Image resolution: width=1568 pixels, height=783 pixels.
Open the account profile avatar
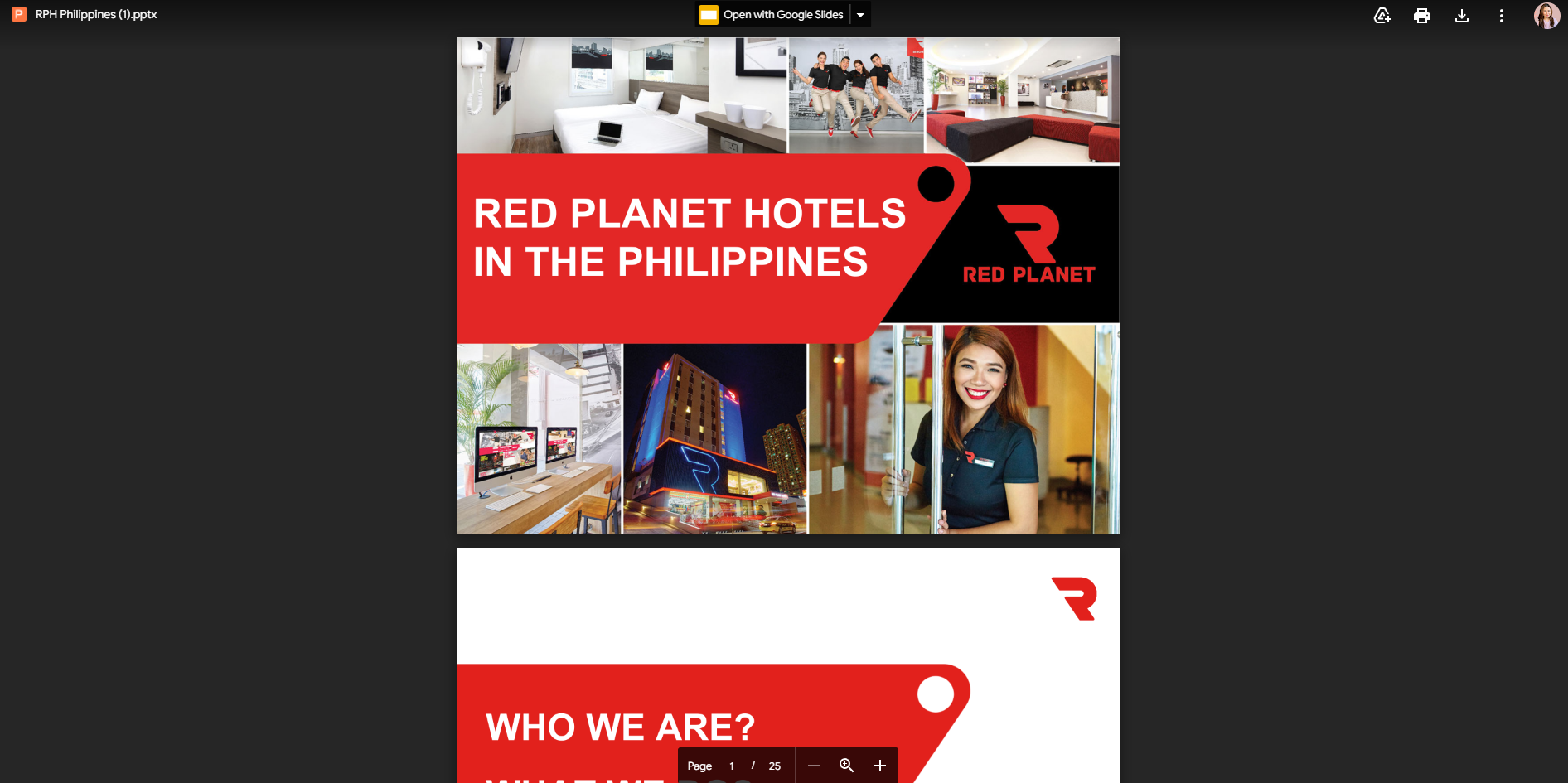[x=1546, y=16]
